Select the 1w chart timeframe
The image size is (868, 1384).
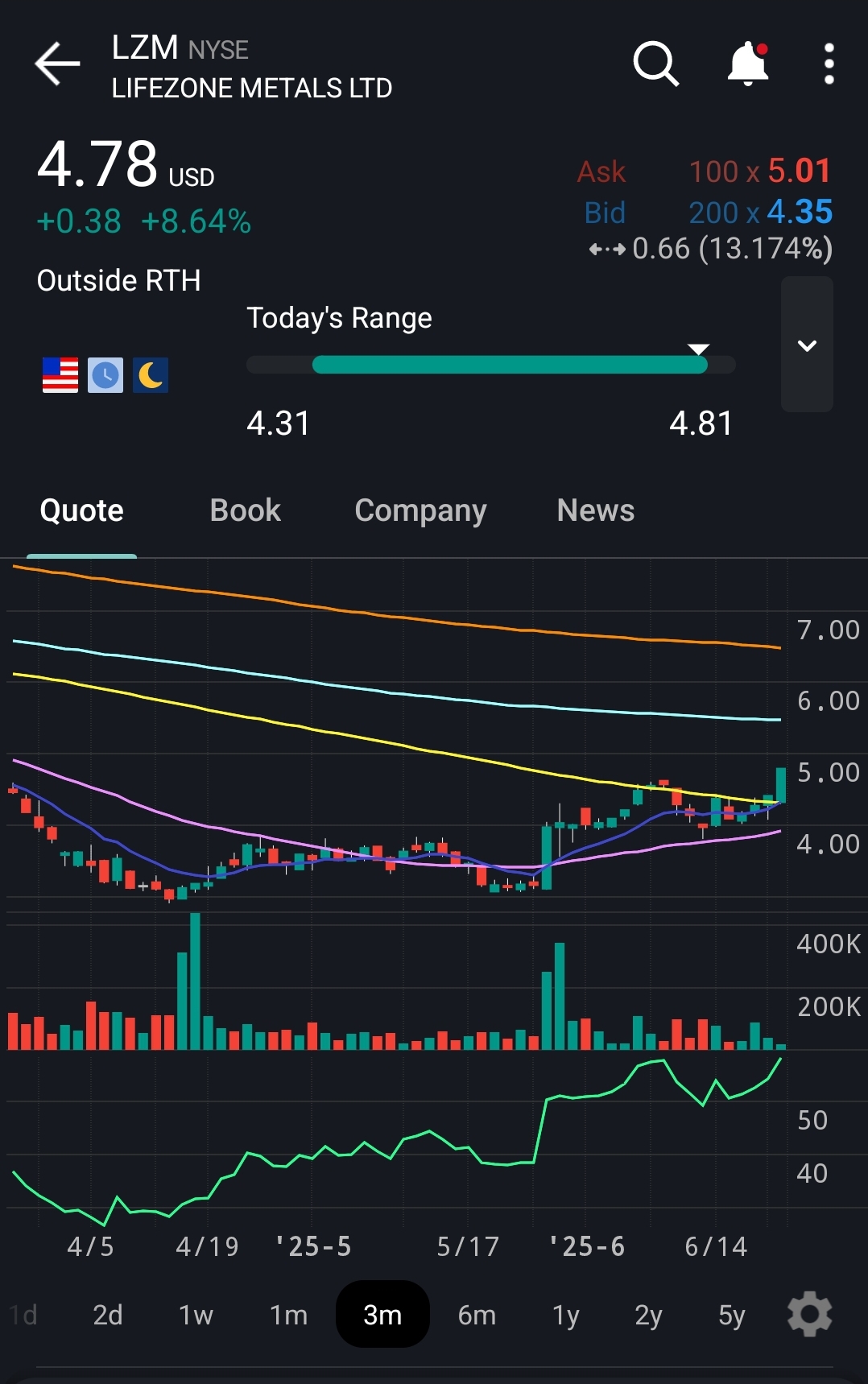[x=196, y=1315]
